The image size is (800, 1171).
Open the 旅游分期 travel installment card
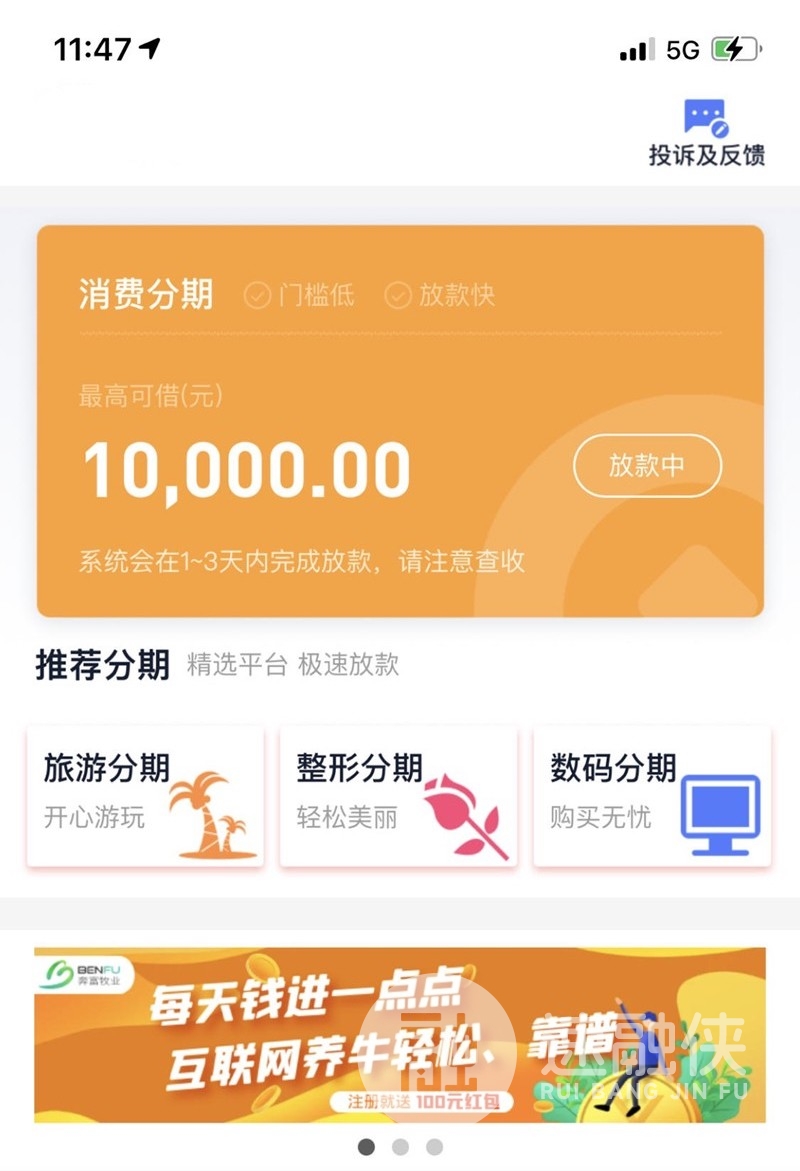click(x=146, y=796)
